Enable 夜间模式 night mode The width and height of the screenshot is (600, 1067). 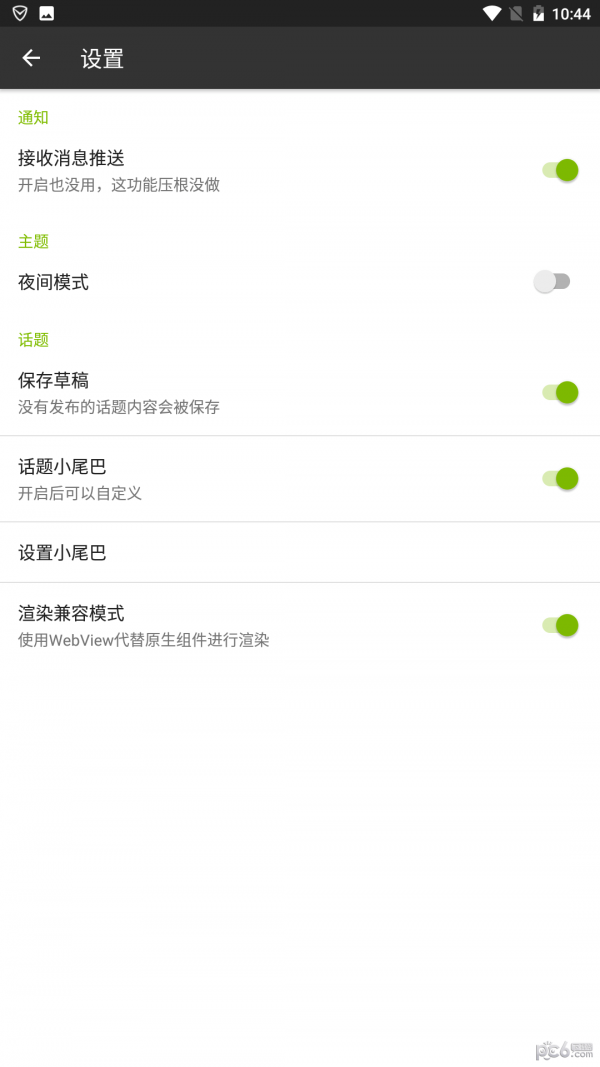tap(552, 282)
